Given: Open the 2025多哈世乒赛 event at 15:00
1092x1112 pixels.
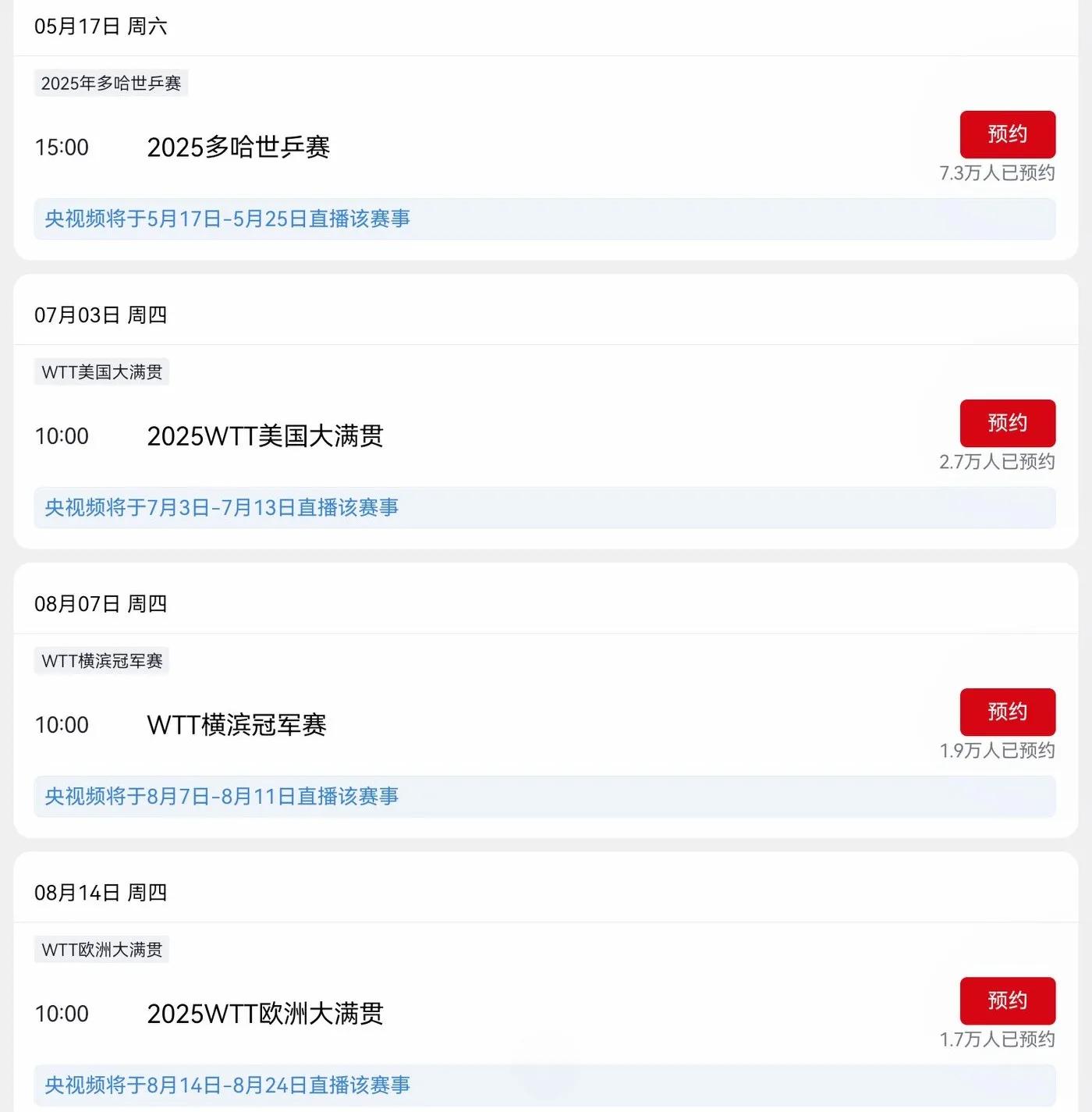Looking at the screenshot, I should 239,147.
